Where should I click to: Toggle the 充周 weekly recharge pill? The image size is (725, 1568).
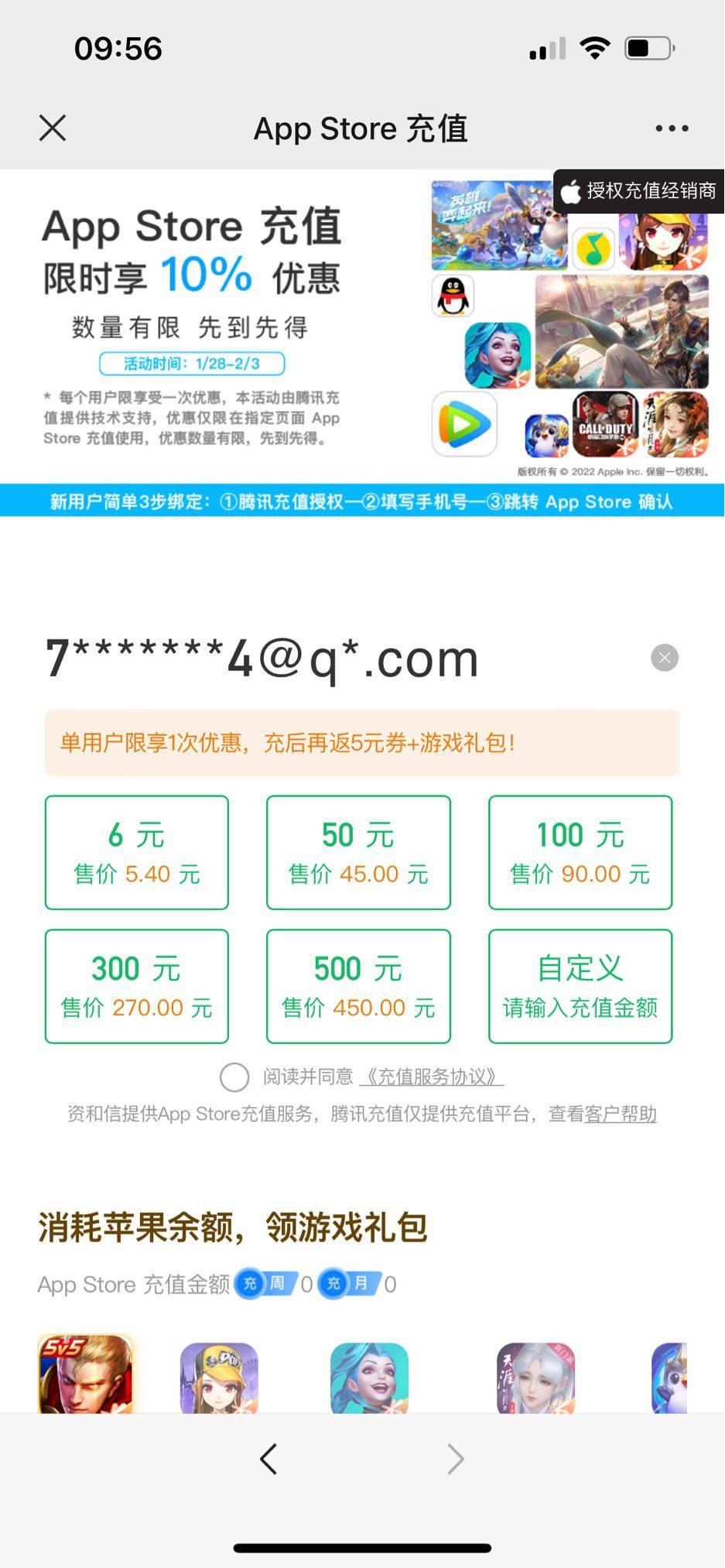[x=264, y=1283]
